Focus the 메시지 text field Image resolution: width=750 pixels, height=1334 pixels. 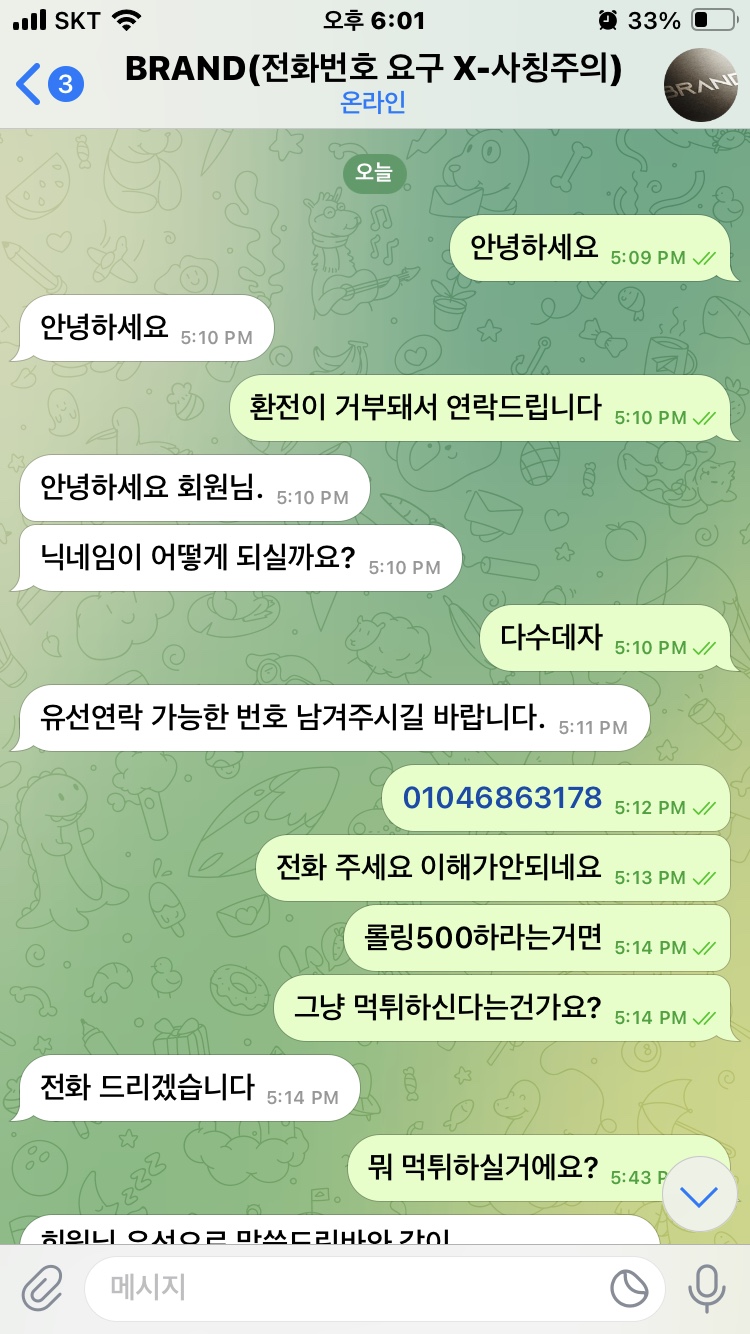tap(340, 1288)
